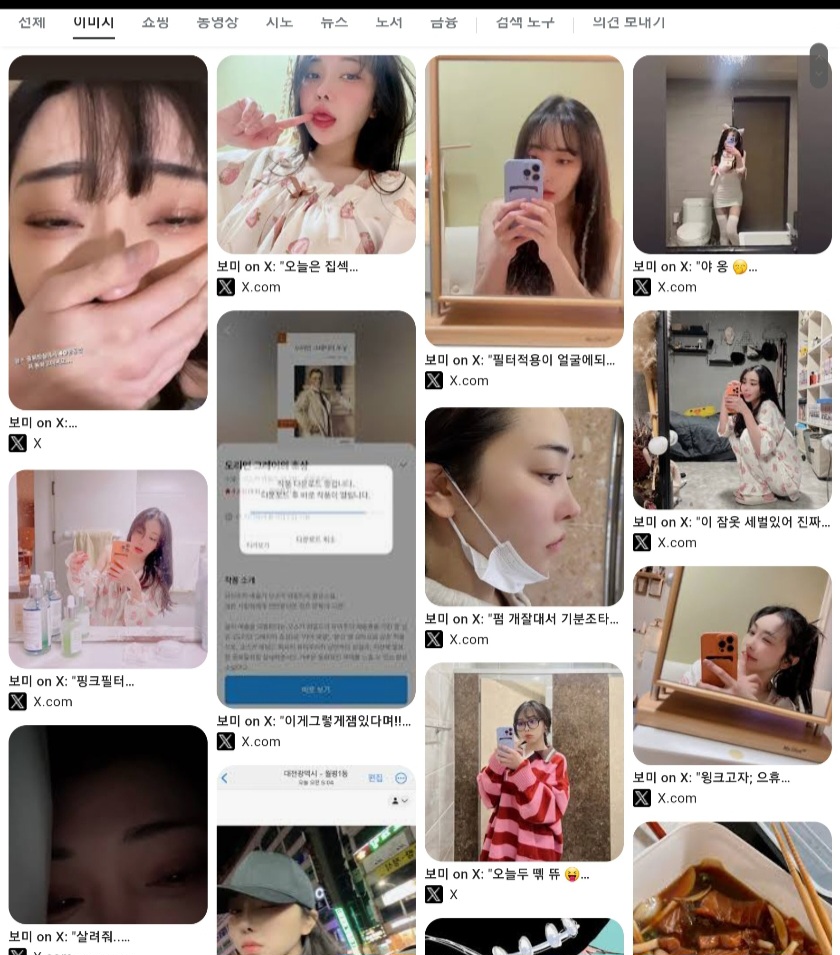Image resolution: width=840 pixels, height=955 pixels.
Task: View the "이게그렇게잼있다며!!..." image result
Action: tap(316, 509)
